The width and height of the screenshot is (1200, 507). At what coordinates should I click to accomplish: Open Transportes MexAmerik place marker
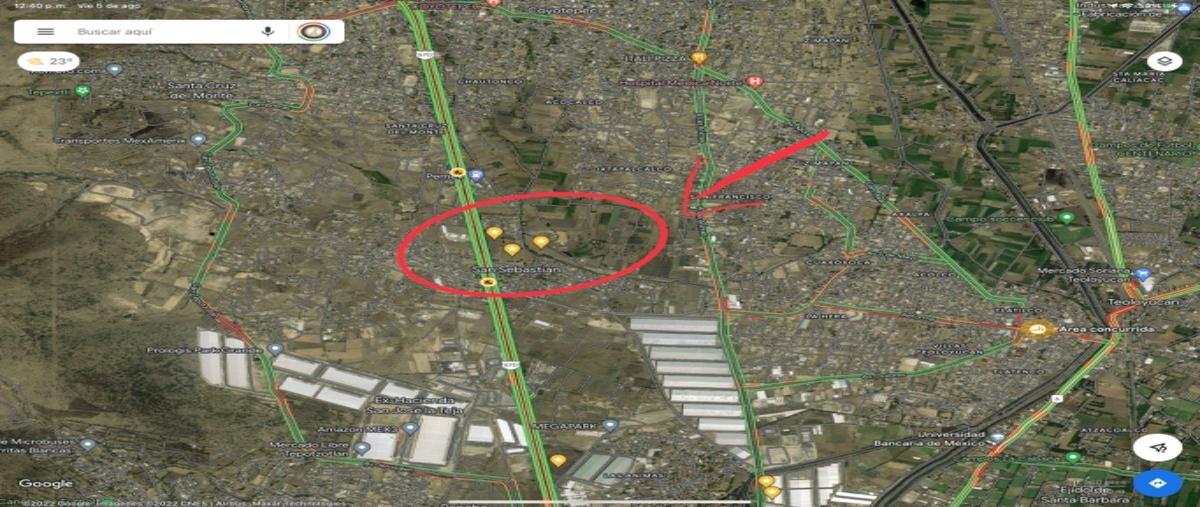[198, 140]
